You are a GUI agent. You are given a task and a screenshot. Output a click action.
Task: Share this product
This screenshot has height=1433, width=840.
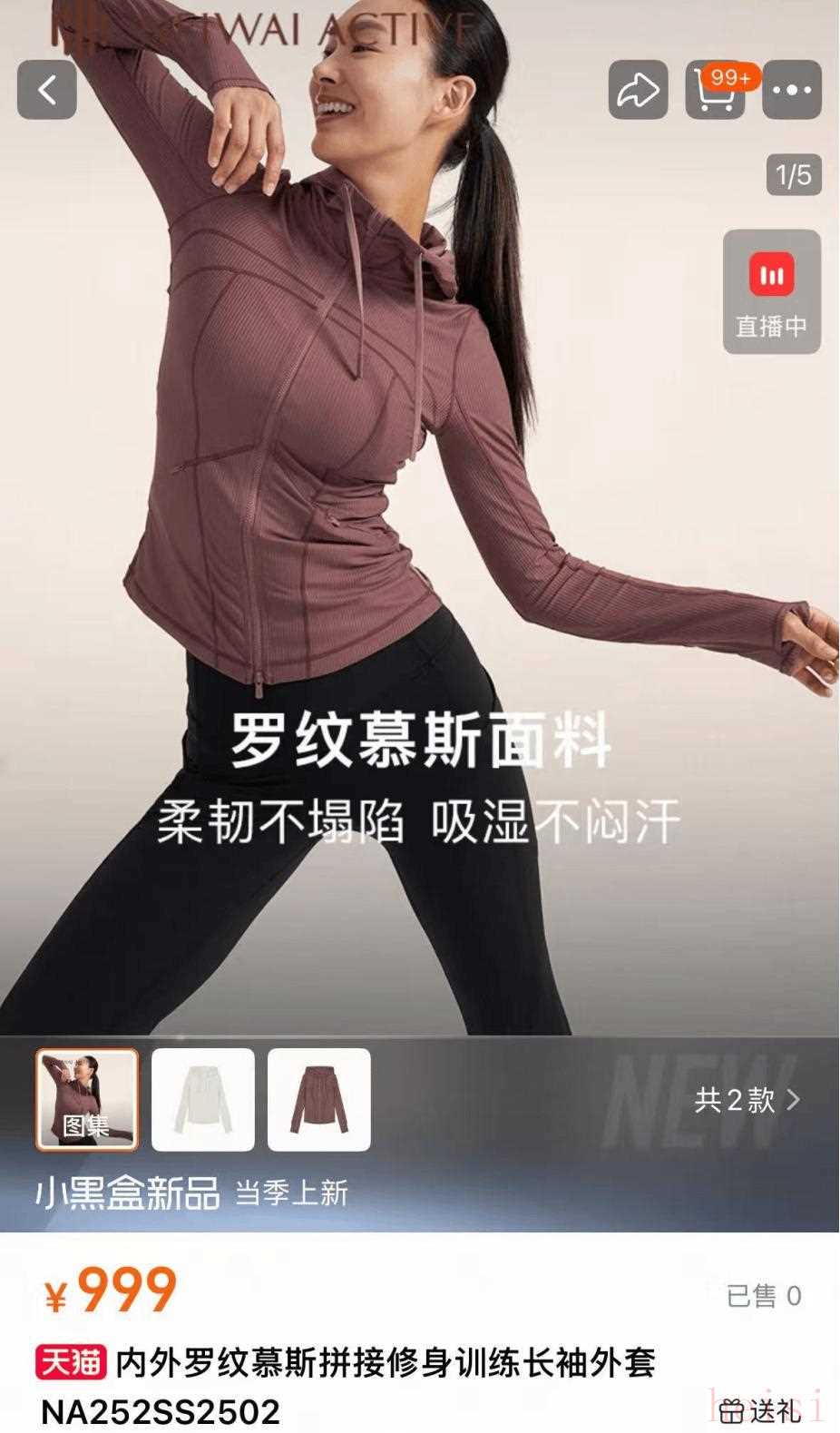click(638, 89)
